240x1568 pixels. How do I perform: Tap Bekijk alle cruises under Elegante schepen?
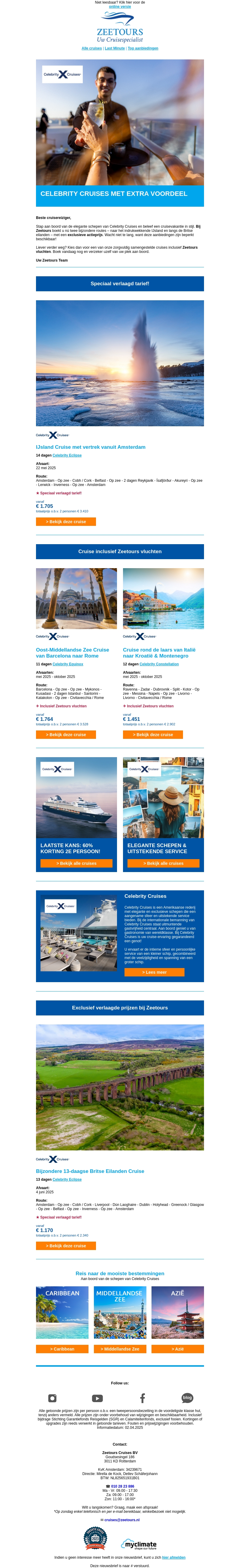point(163,863)
